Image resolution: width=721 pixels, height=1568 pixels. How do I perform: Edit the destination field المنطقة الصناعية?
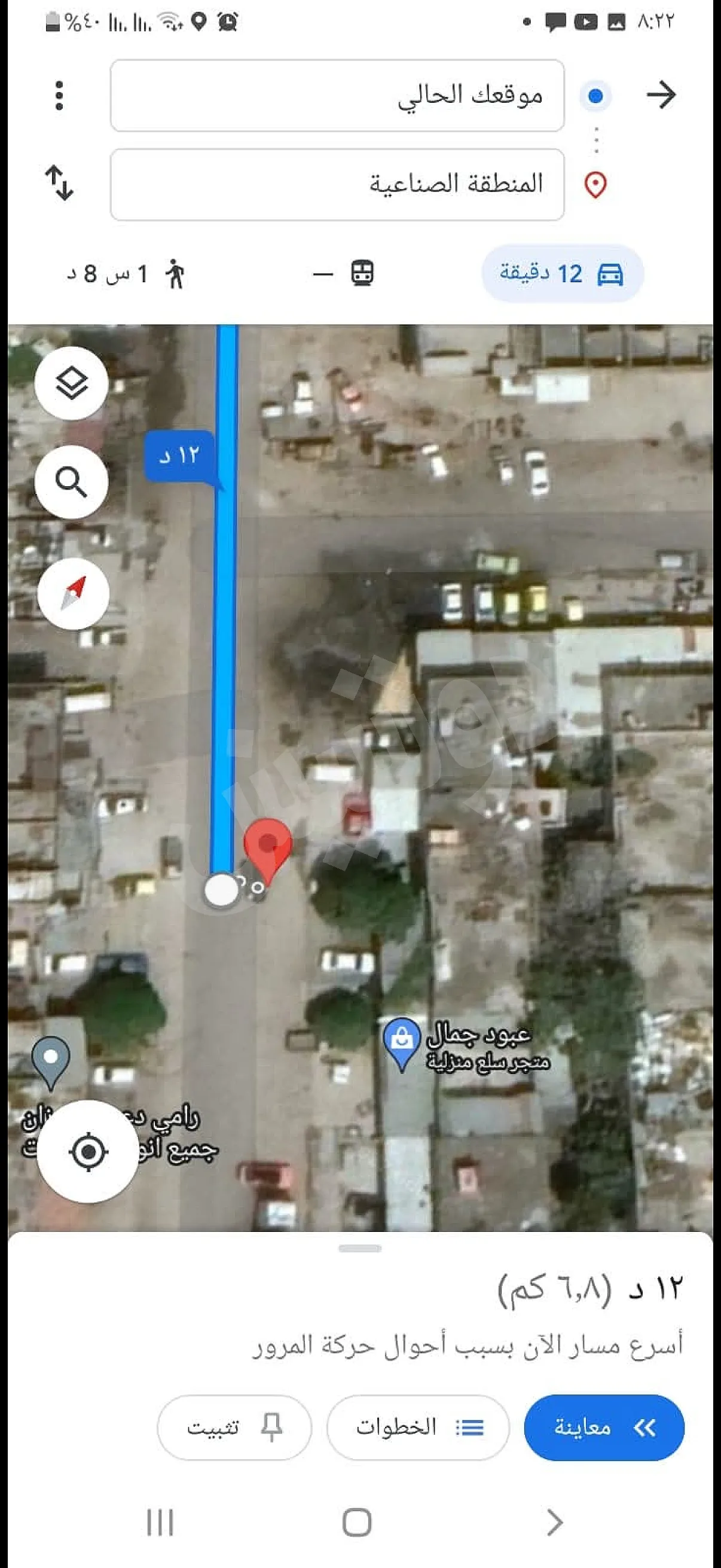click(x=337, y=184)
